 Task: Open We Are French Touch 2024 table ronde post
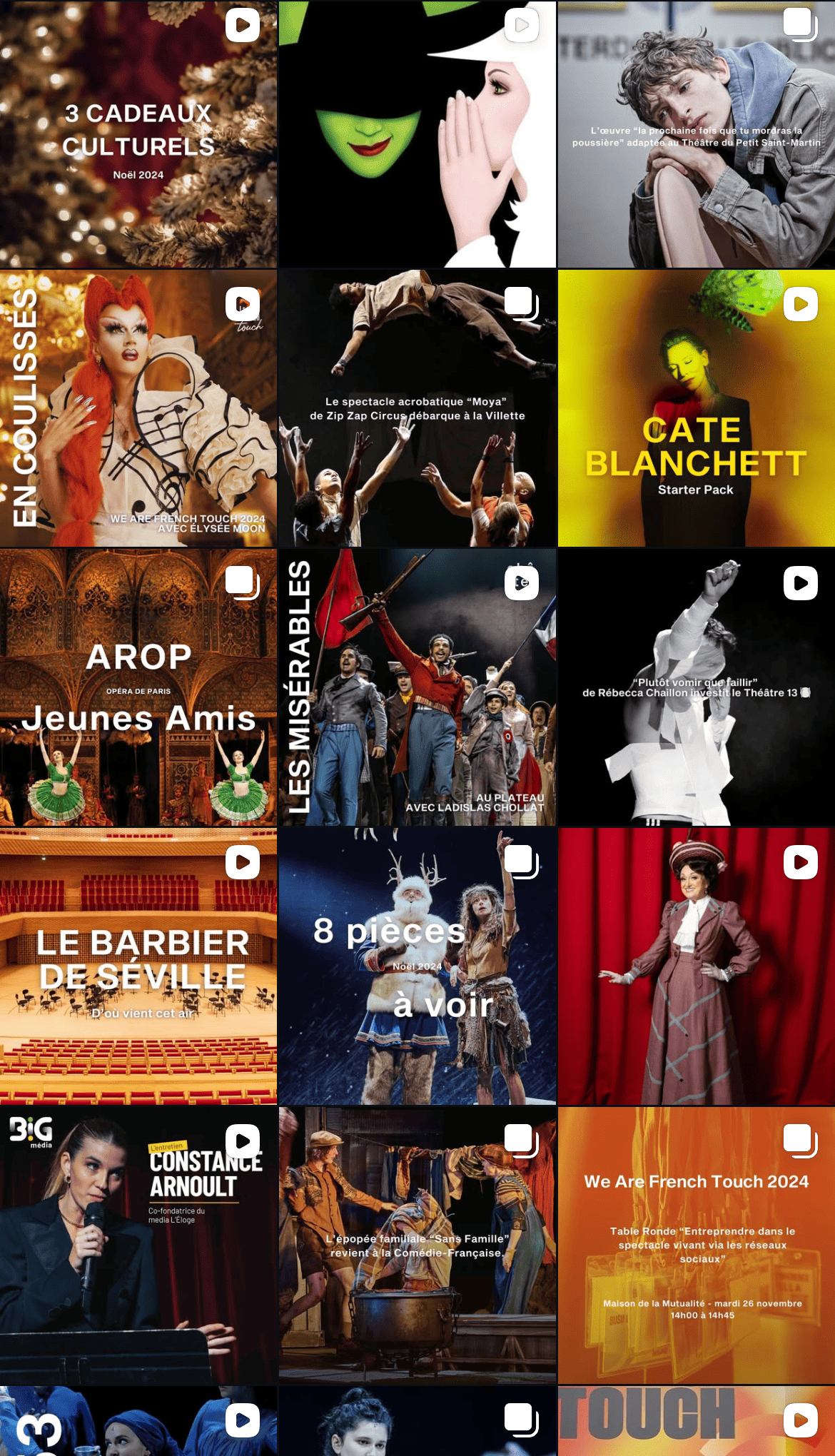coord(696,1245)
